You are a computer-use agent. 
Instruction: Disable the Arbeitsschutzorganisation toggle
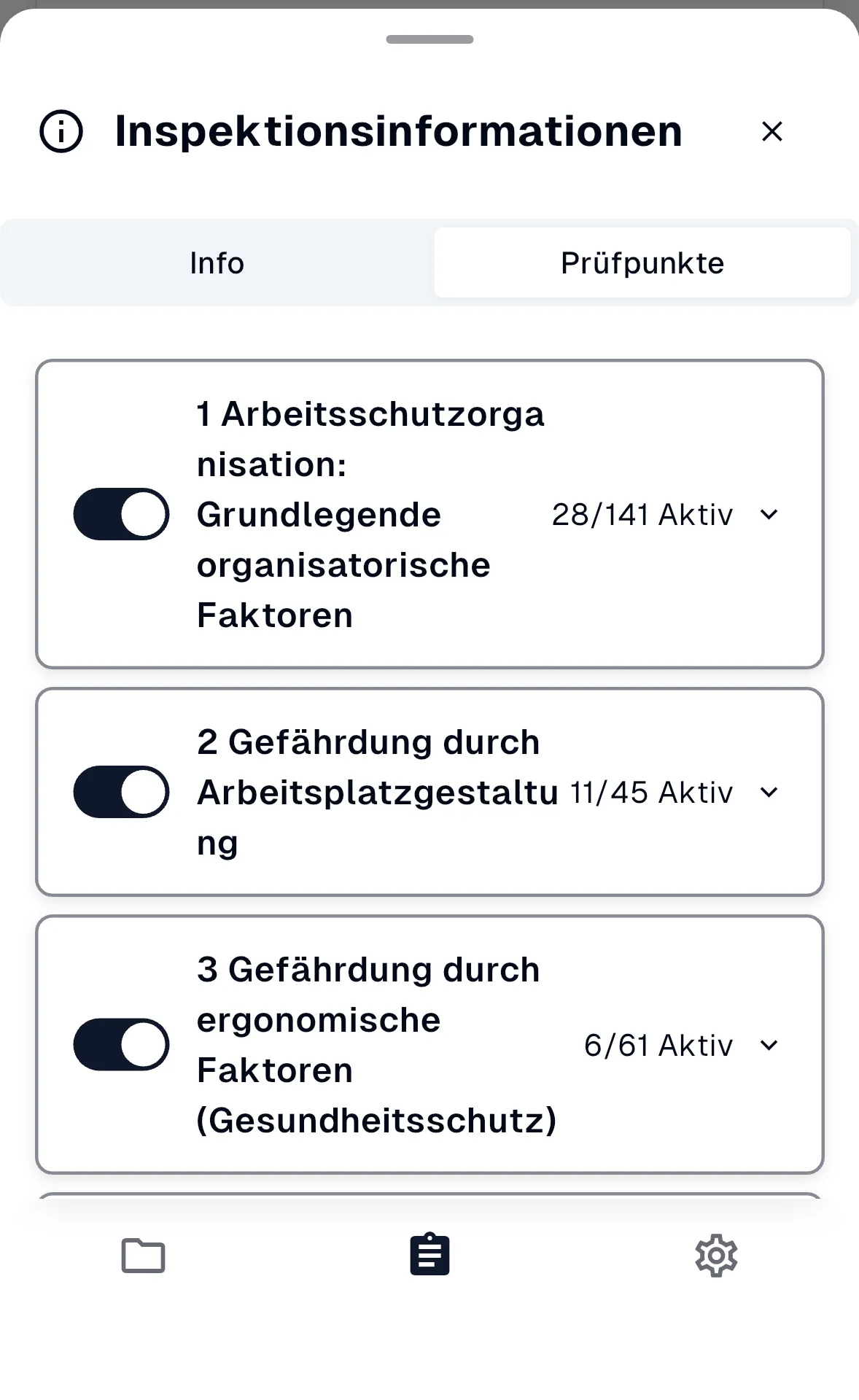click(x=121, y=514)
